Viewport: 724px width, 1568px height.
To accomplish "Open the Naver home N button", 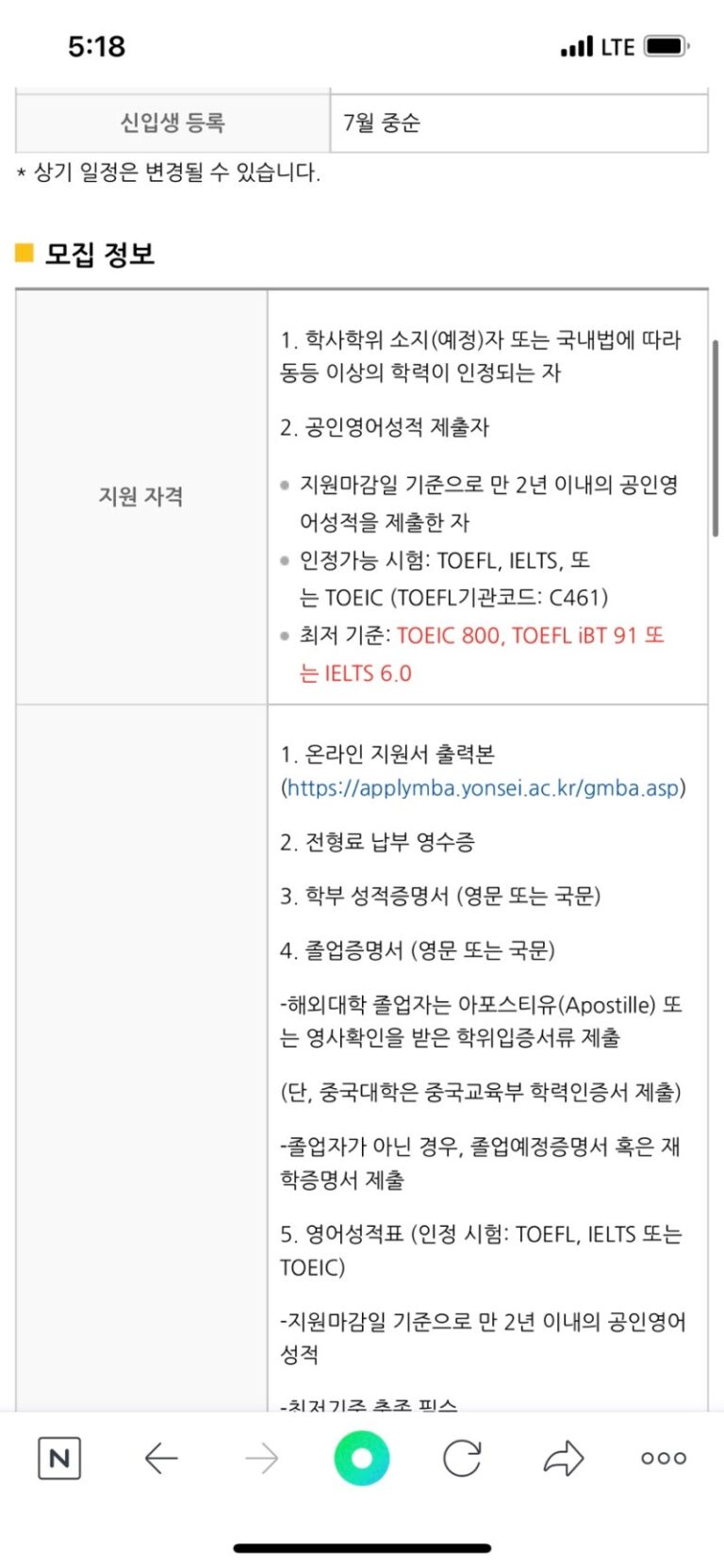I will [58, 1459].
